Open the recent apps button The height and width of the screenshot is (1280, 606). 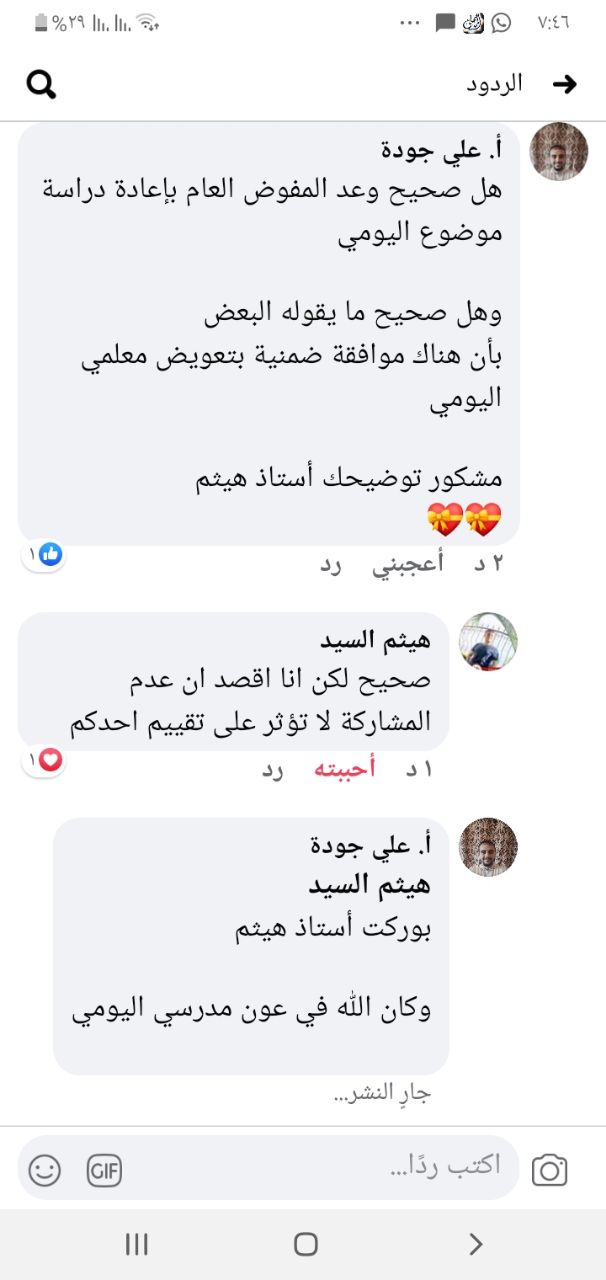coord(137,1244)
